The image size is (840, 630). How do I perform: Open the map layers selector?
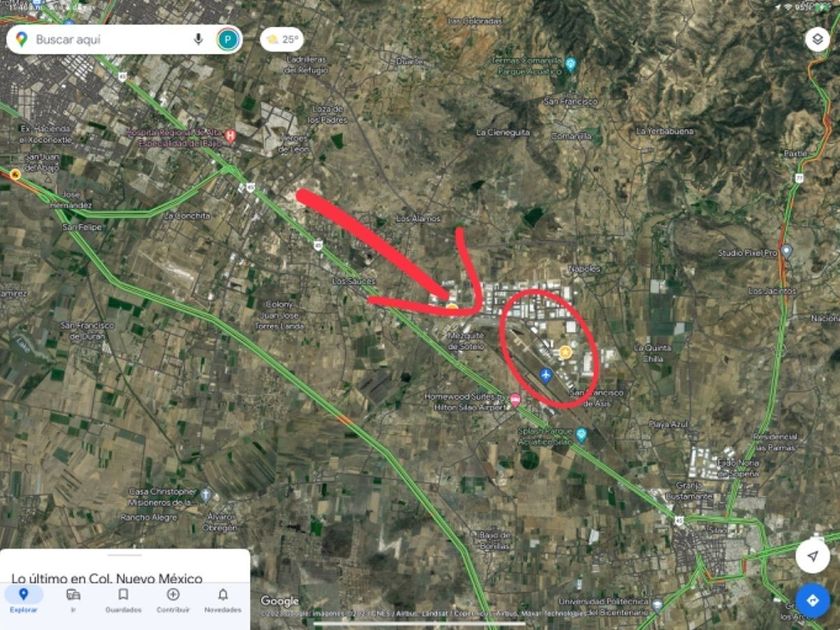pos(815,39)
